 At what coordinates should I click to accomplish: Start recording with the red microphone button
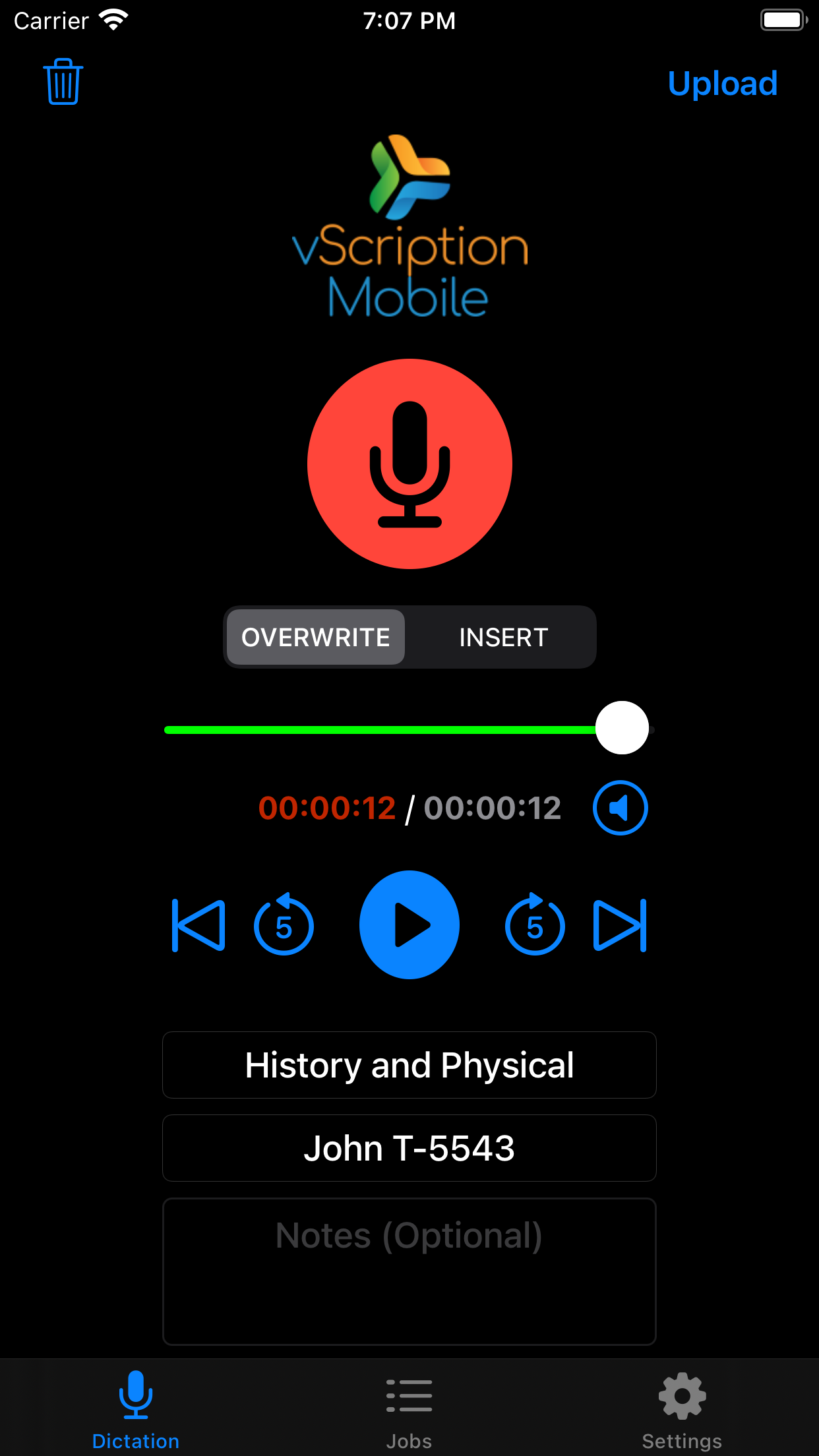[x=409, y=464]
